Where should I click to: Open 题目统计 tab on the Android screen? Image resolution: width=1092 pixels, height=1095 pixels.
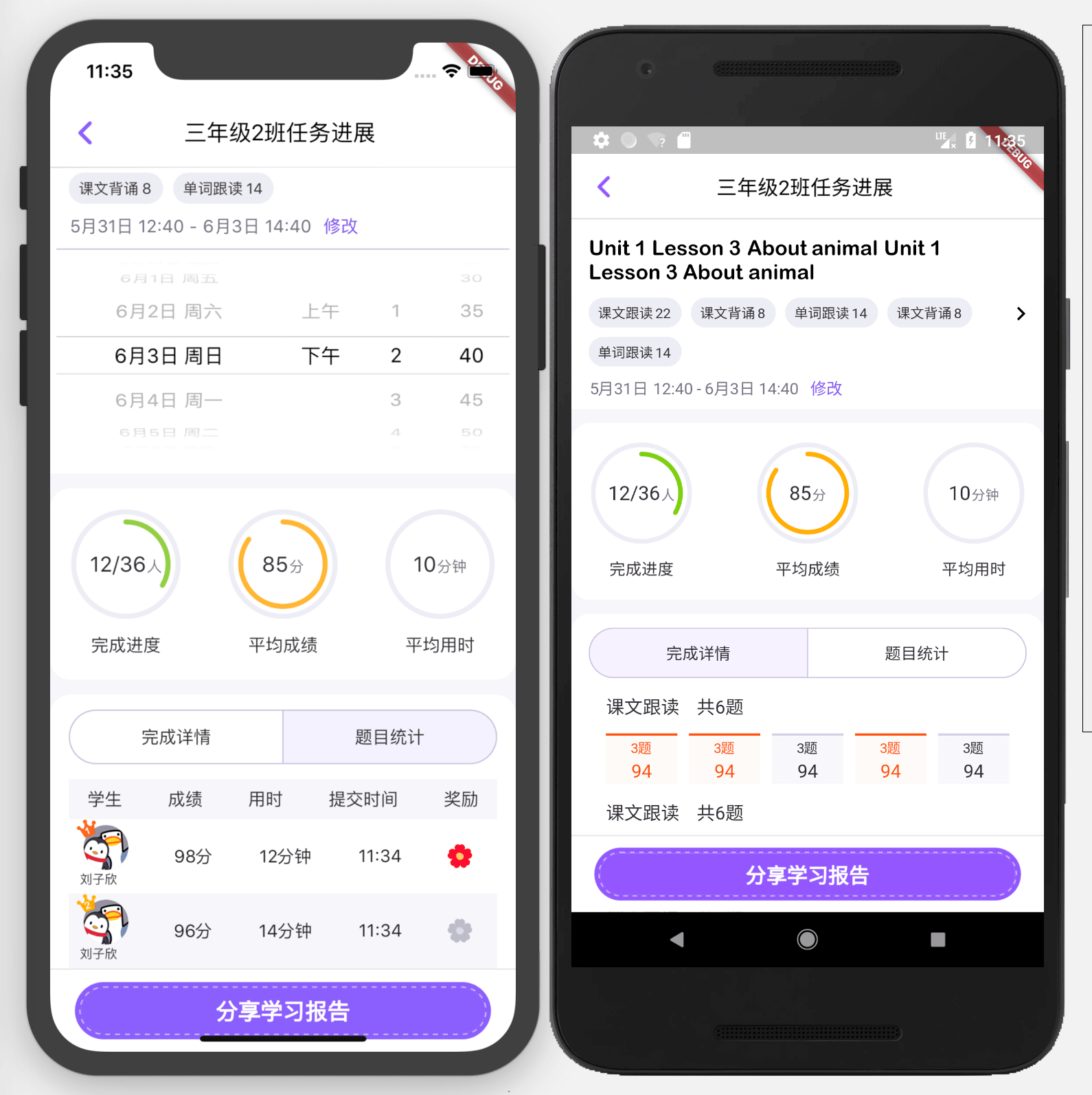coord(916,653)
